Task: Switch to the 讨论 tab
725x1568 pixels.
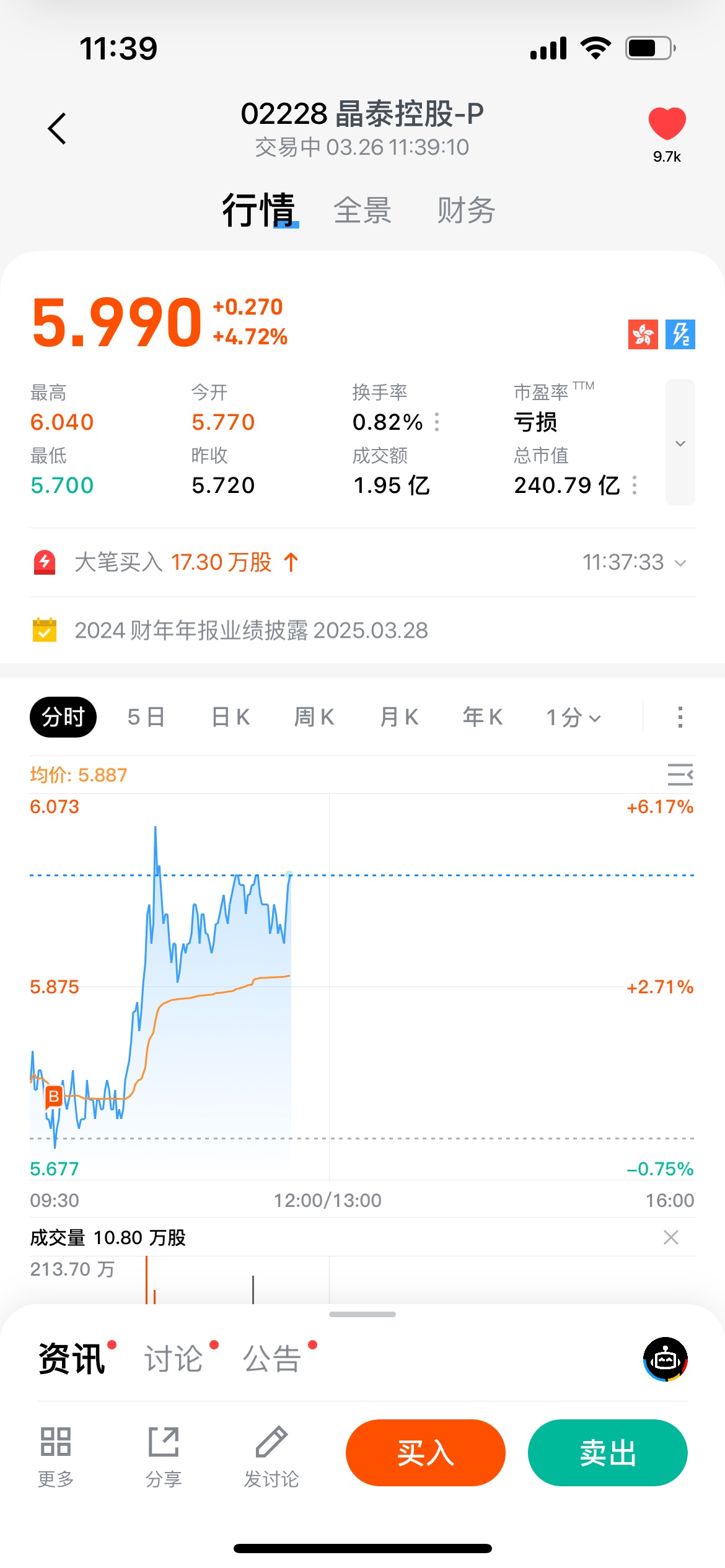Action: click(x=174, y=1359)
